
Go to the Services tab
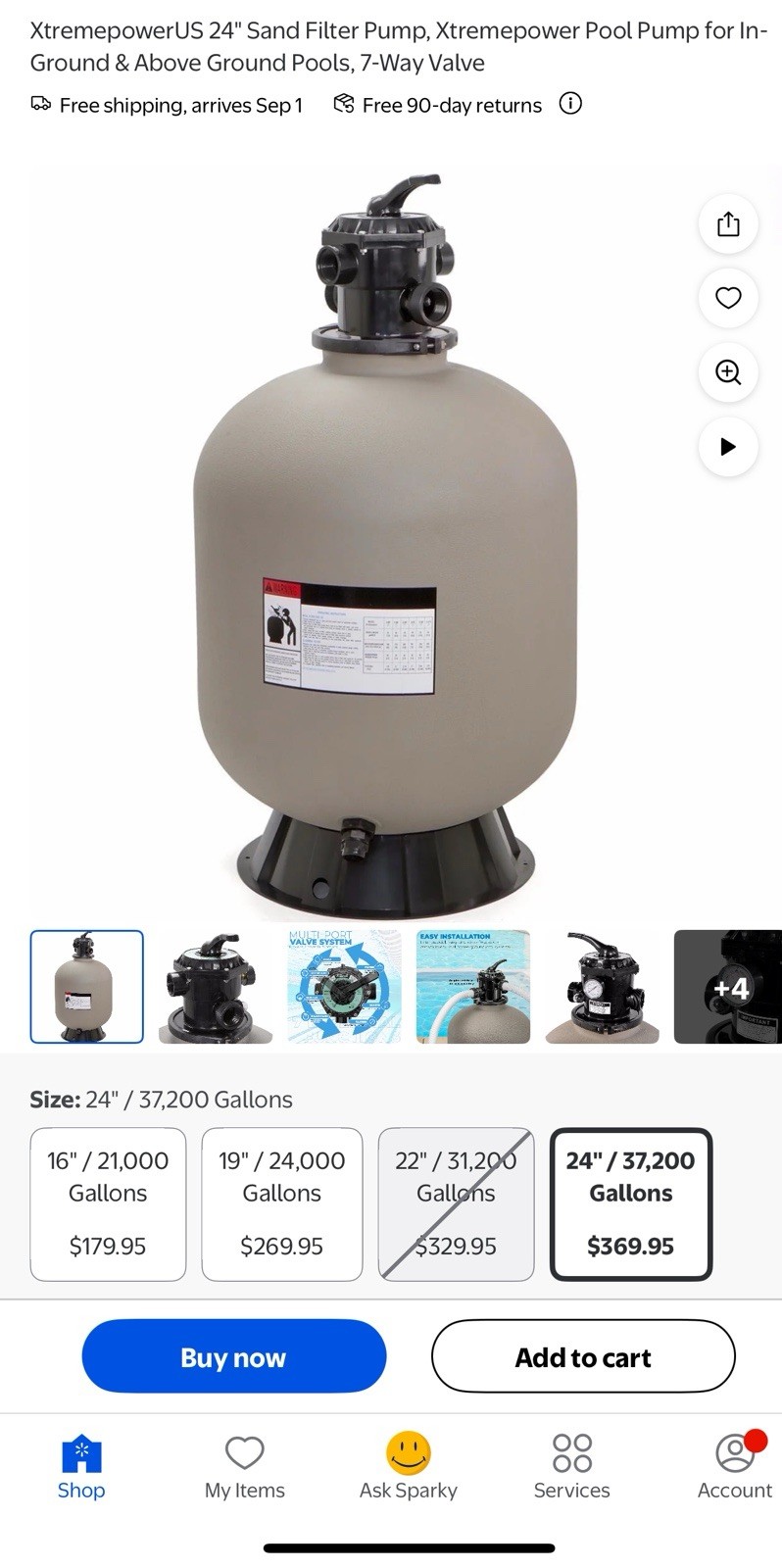point(571,1467)
